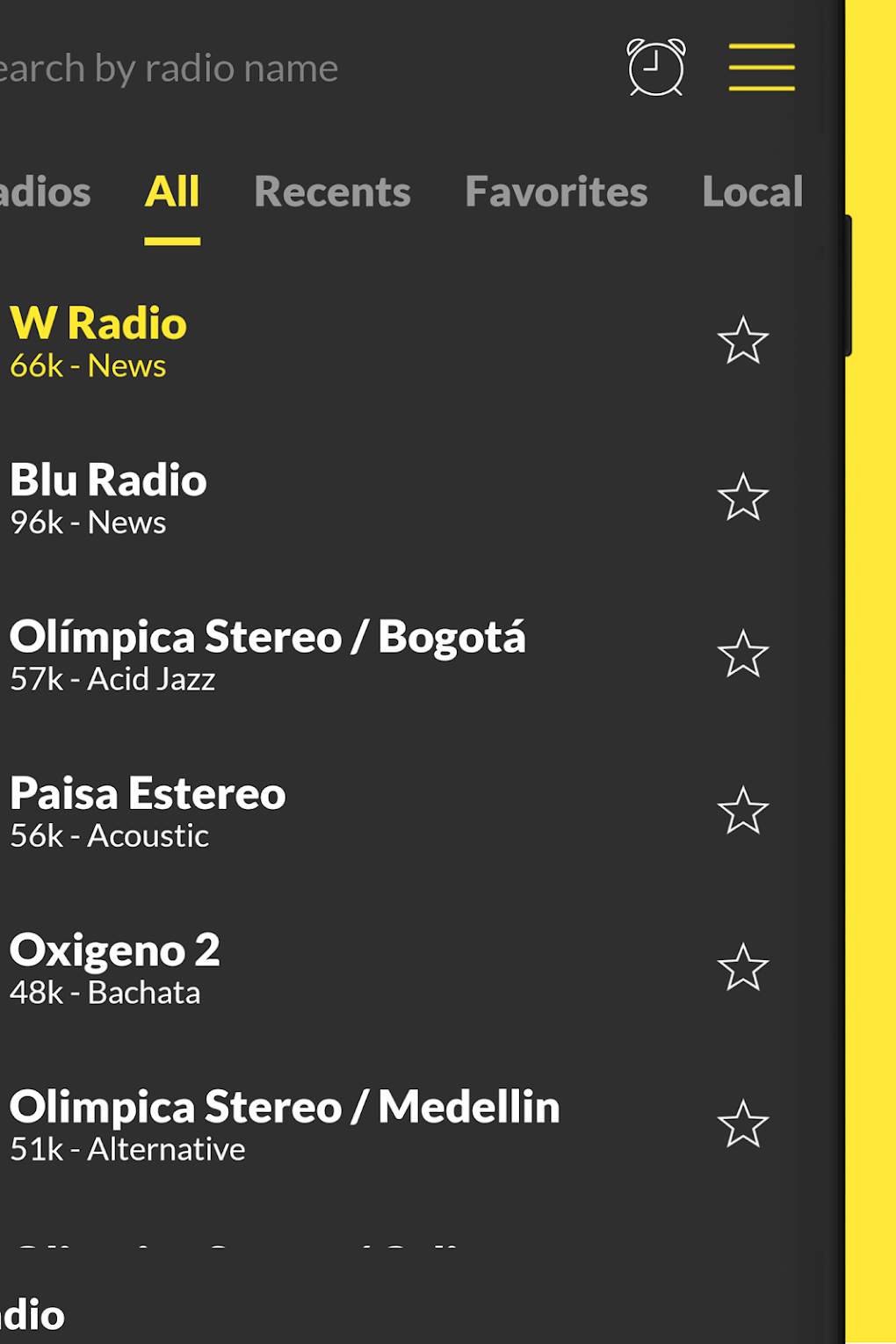Switch to the Local tab

[751, 191]
